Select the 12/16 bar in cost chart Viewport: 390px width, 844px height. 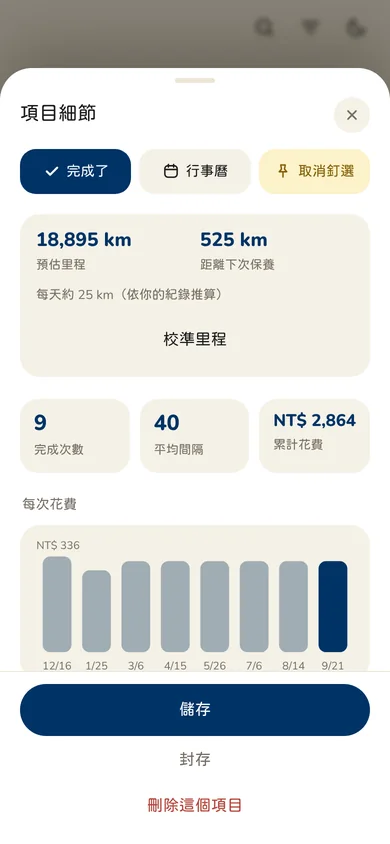pyautogui.click(x=57, y=604)
